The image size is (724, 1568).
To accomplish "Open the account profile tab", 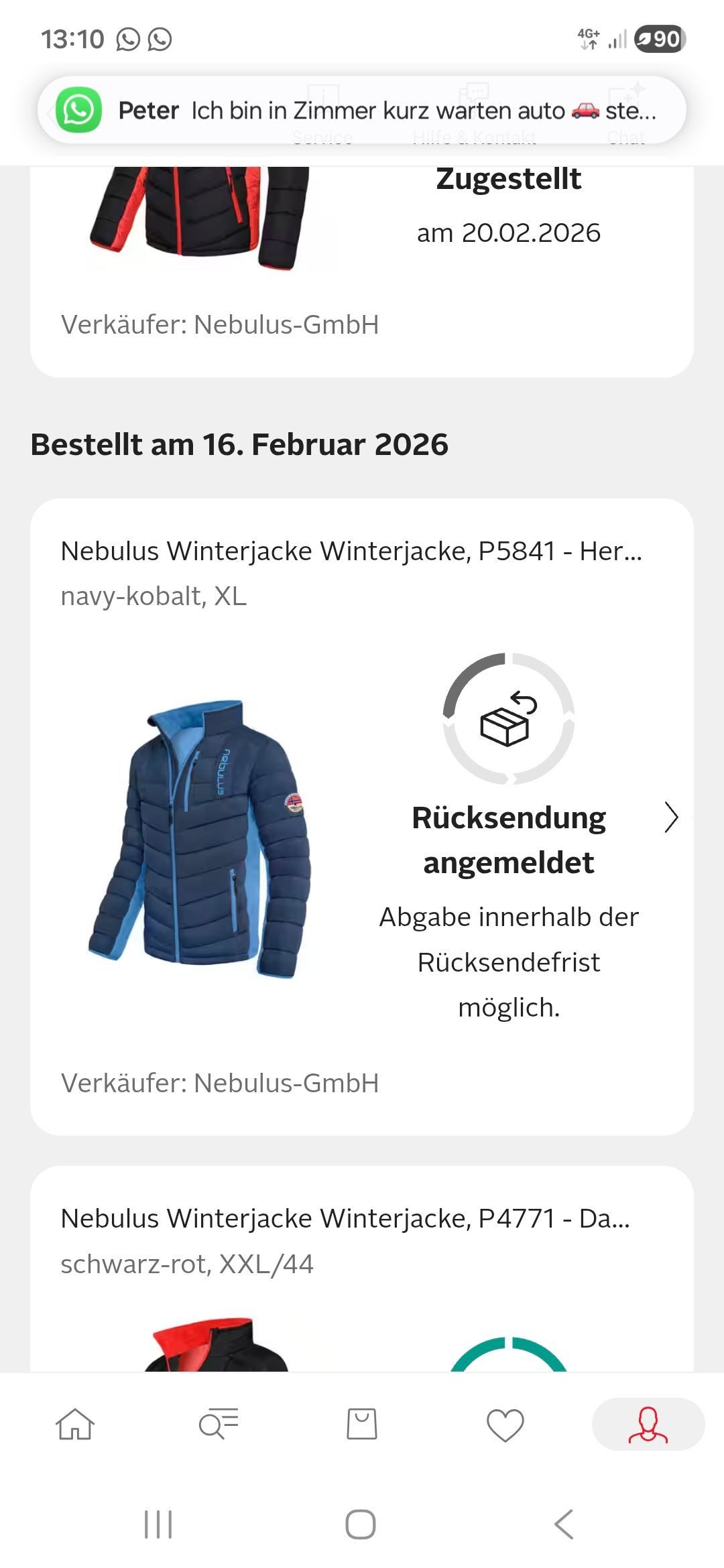I will point(648,1424).
